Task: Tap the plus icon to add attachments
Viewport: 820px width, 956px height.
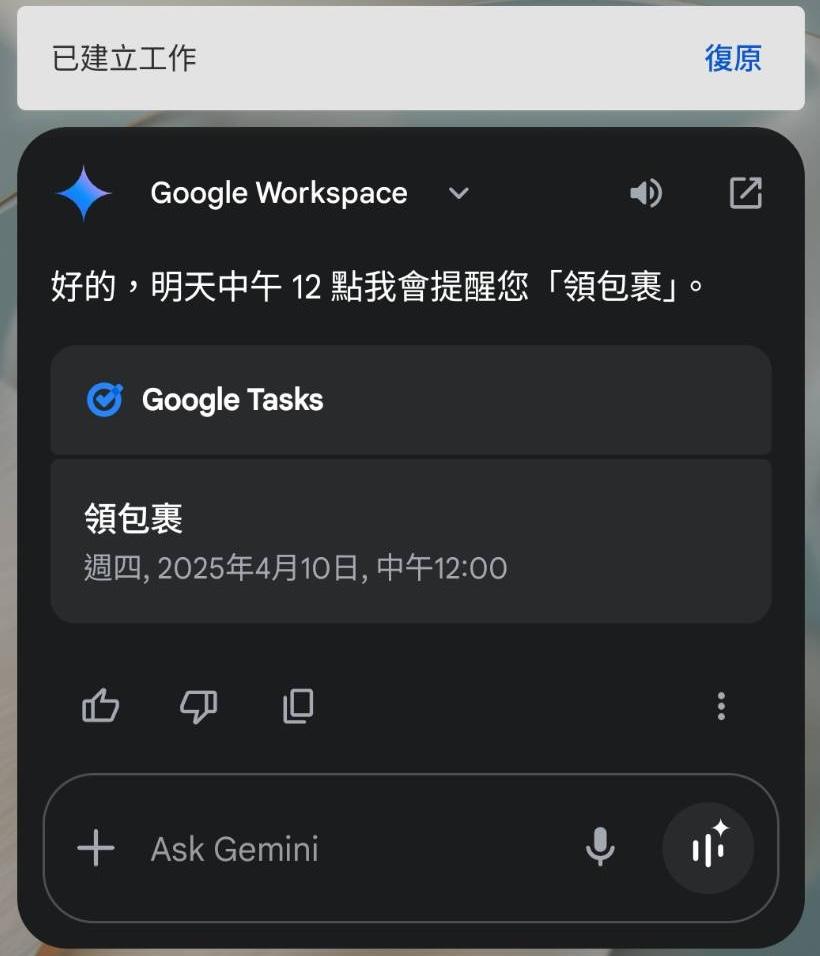Action: coord(94,848)
